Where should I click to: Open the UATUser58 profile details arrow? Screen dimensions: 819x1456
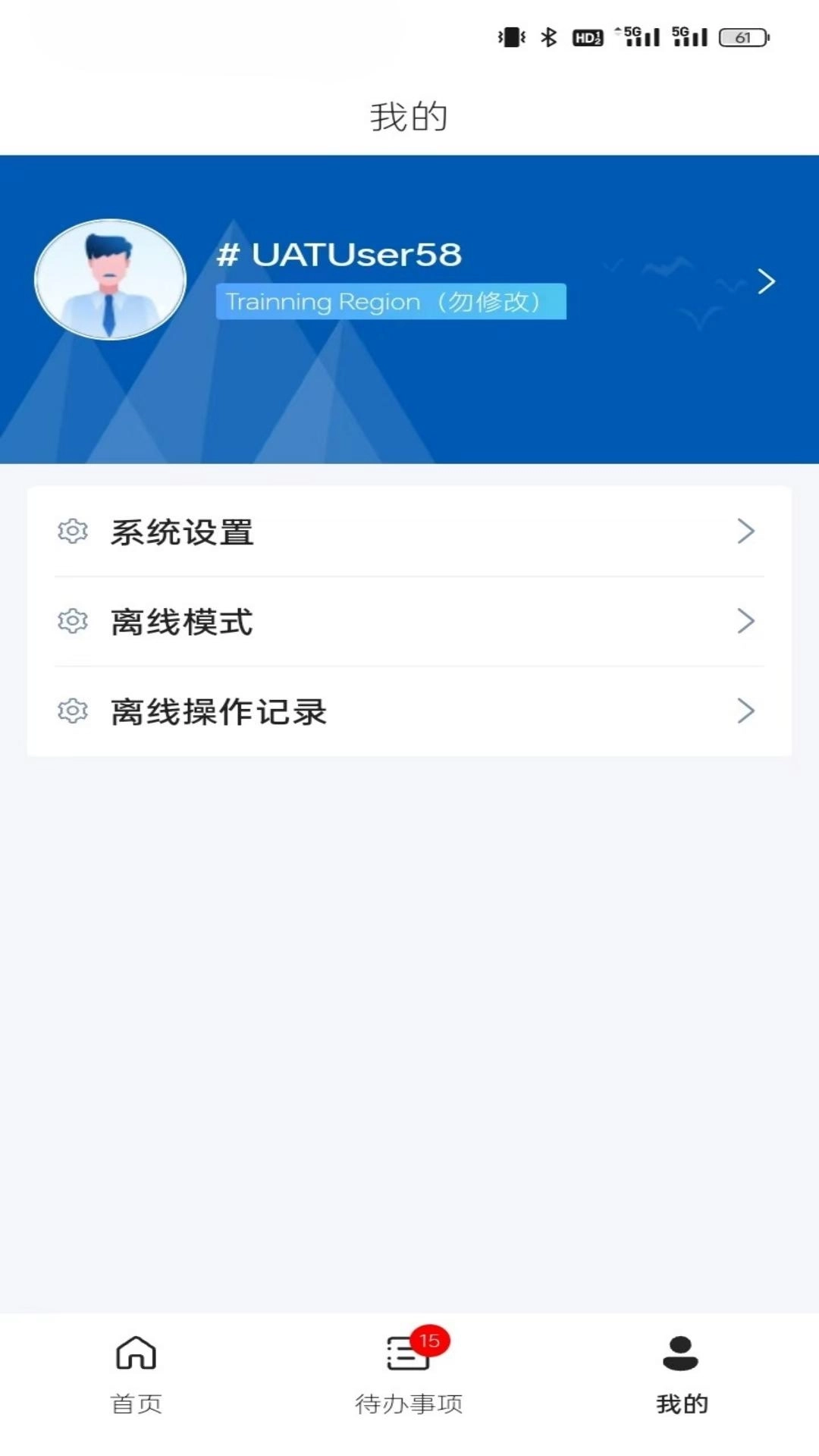pyautogui.click(x=766, y=281)
